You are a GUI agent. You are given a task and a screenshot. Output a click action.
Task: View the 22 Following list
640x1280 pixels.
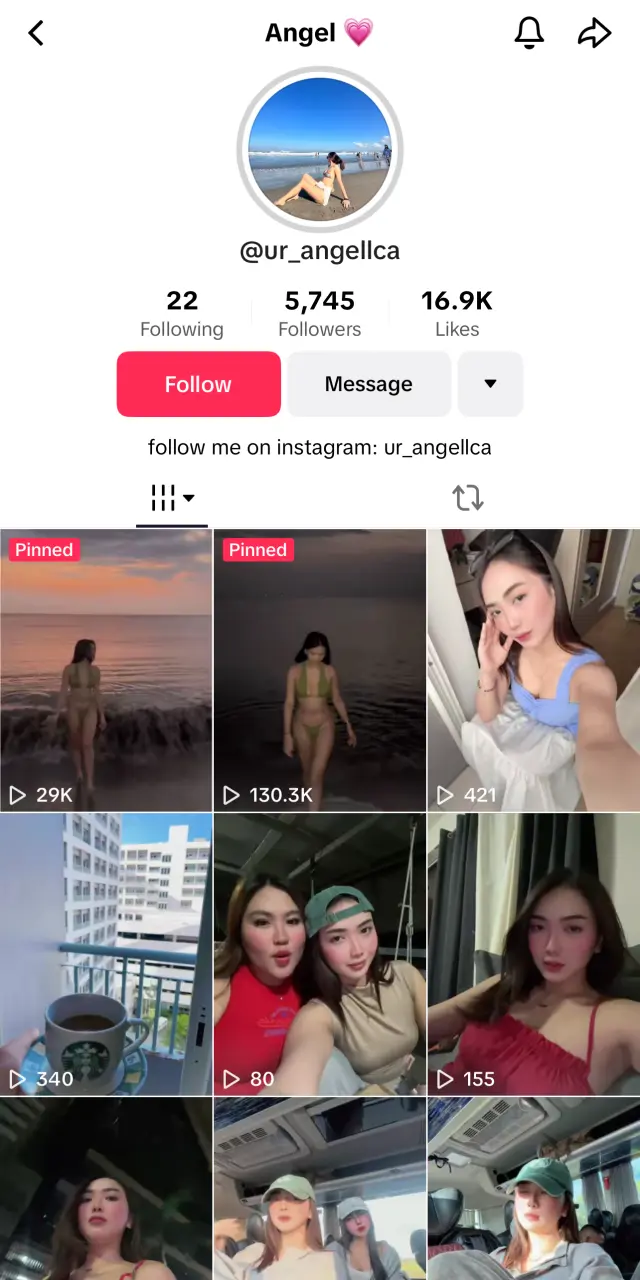[182, 314]
